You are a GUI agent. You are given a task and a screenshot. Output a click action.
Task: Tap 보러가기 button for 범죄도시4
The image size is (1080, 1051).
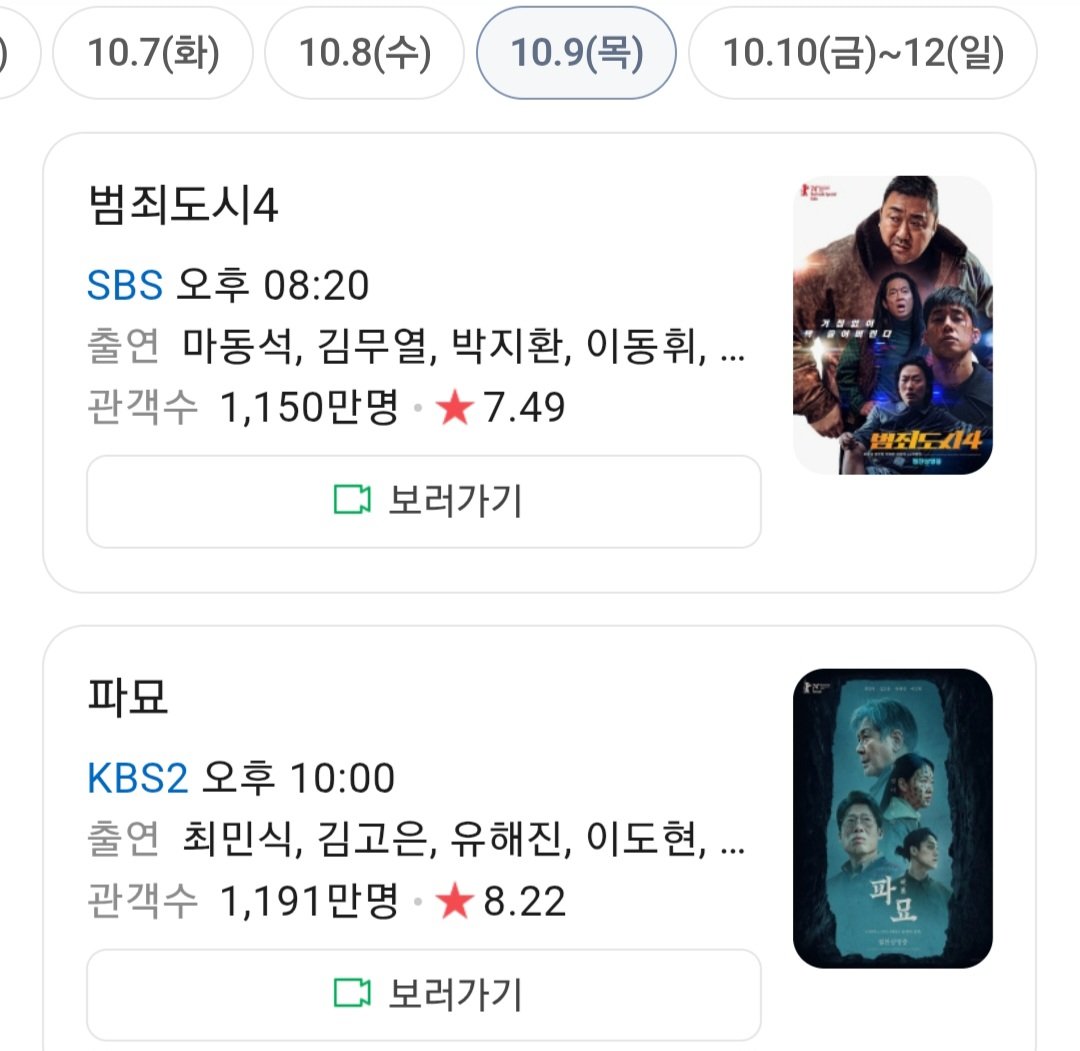pos(424,501)
